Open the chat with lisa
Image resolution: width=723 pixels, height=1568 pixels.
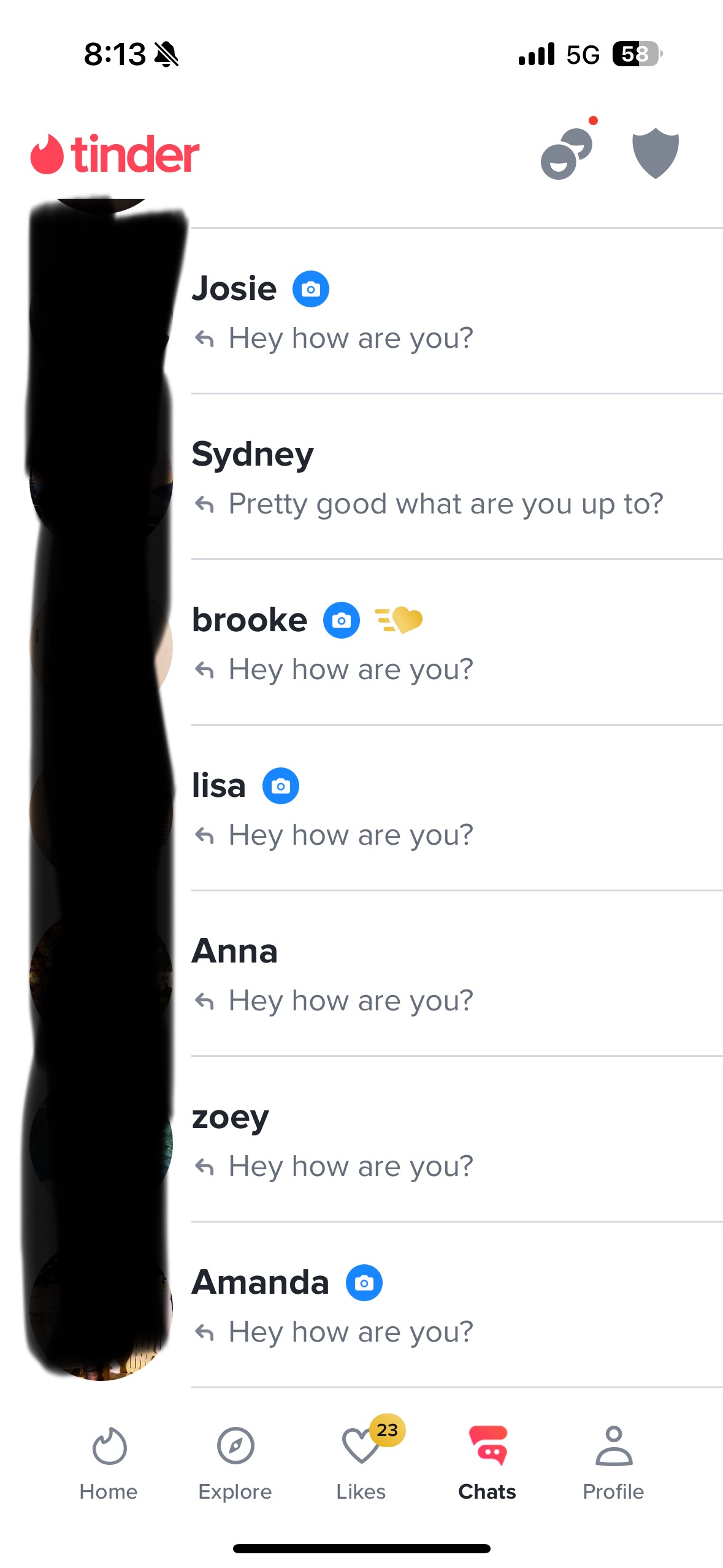pos(429,810)
